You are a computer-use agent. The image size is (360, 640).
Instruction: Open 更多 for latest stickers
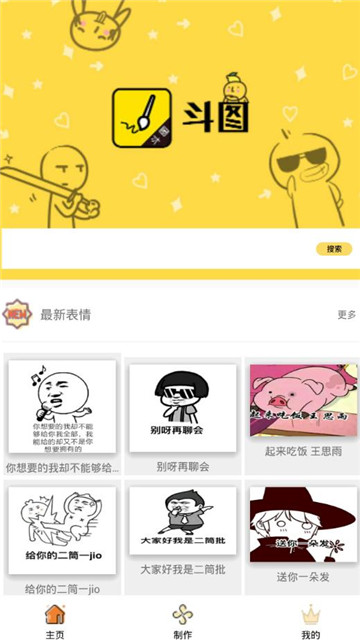pyautogui.click(x=347, y=315)
